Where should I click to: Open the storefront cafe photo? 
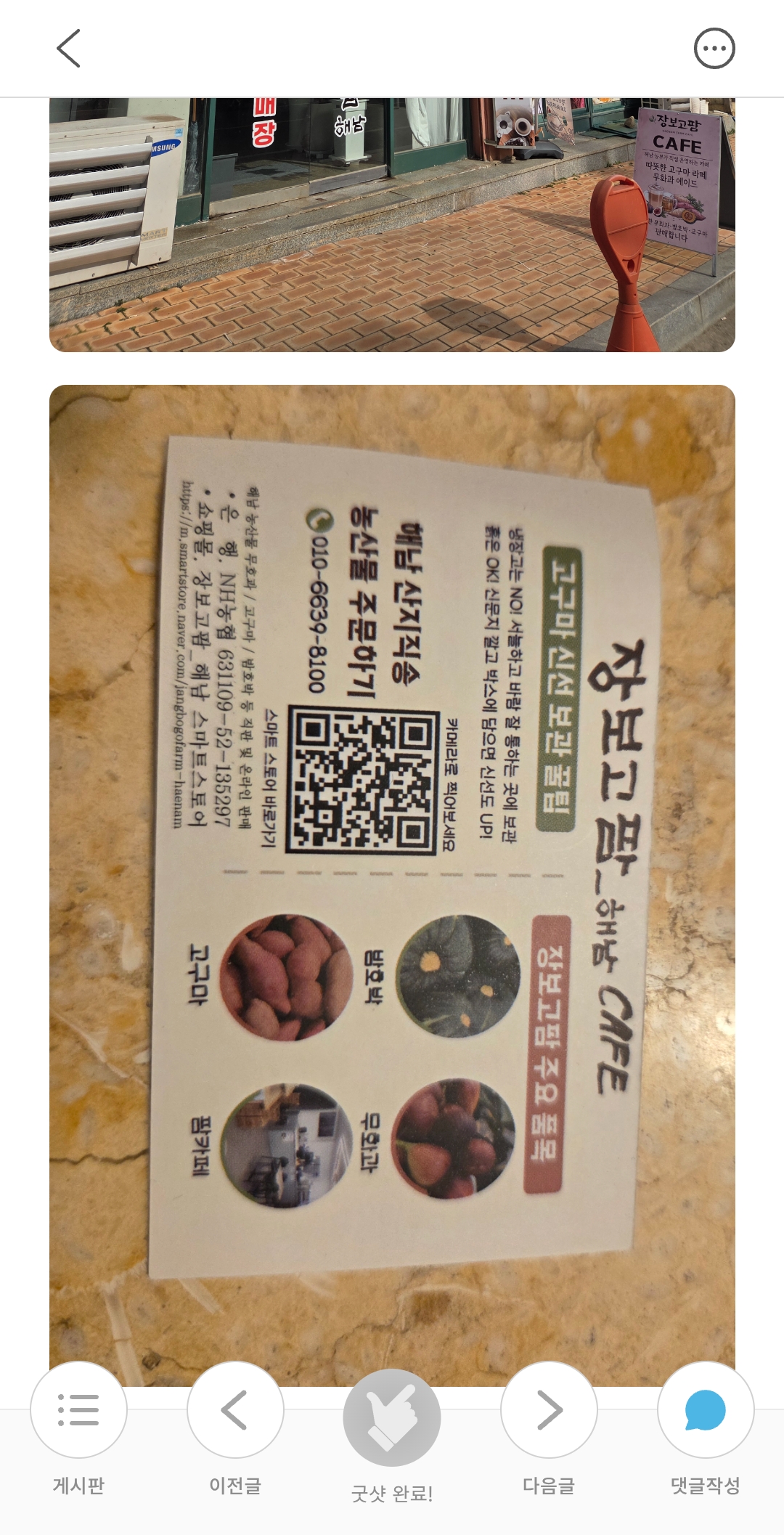[392, 225]
